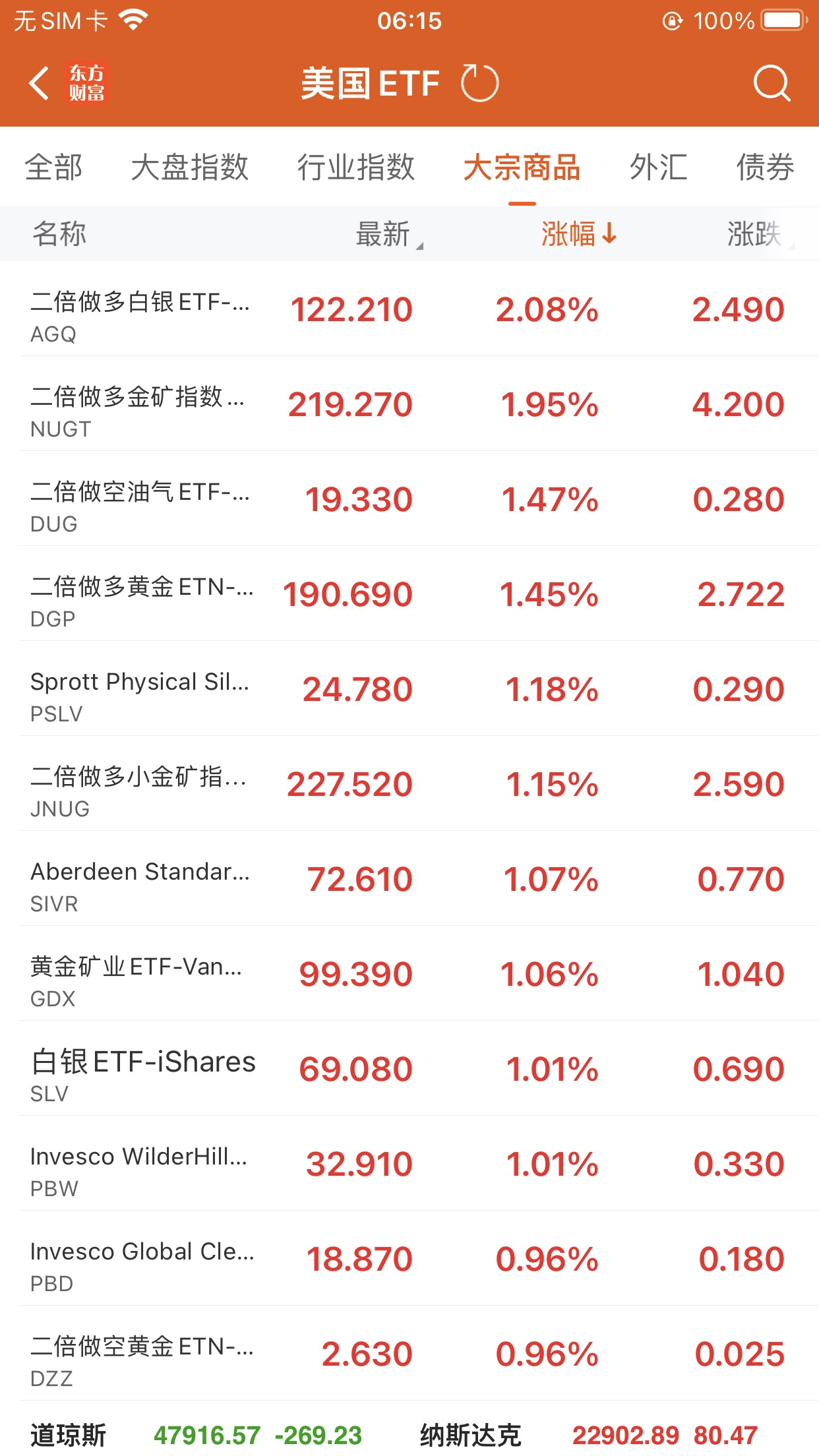Screen dimensions: 819x1456
Task: Open Sprott Physical Silver PSLV
Action: coord(409,690)
